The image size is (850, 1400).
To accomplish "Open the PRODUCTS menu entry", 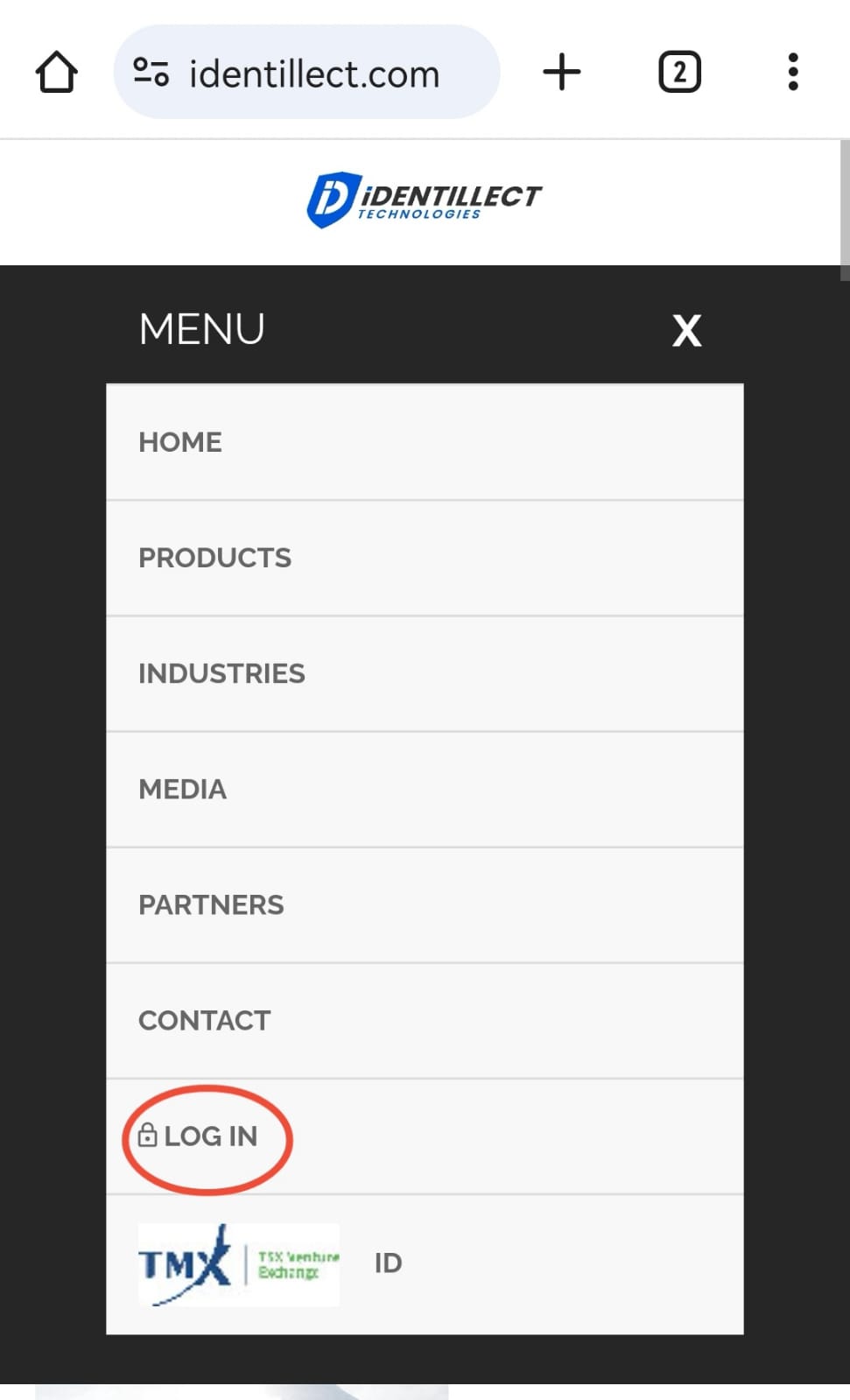I will [x=214, y=558].
